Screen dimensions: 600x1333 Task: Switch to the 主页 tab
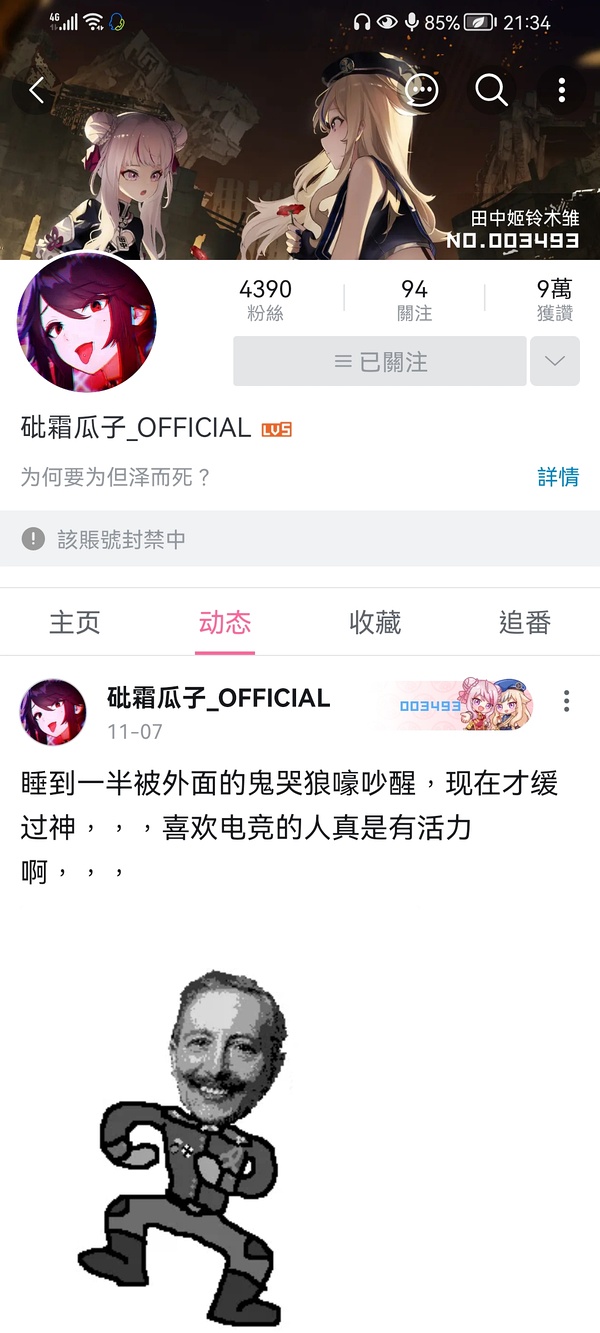tap(75, 623)
